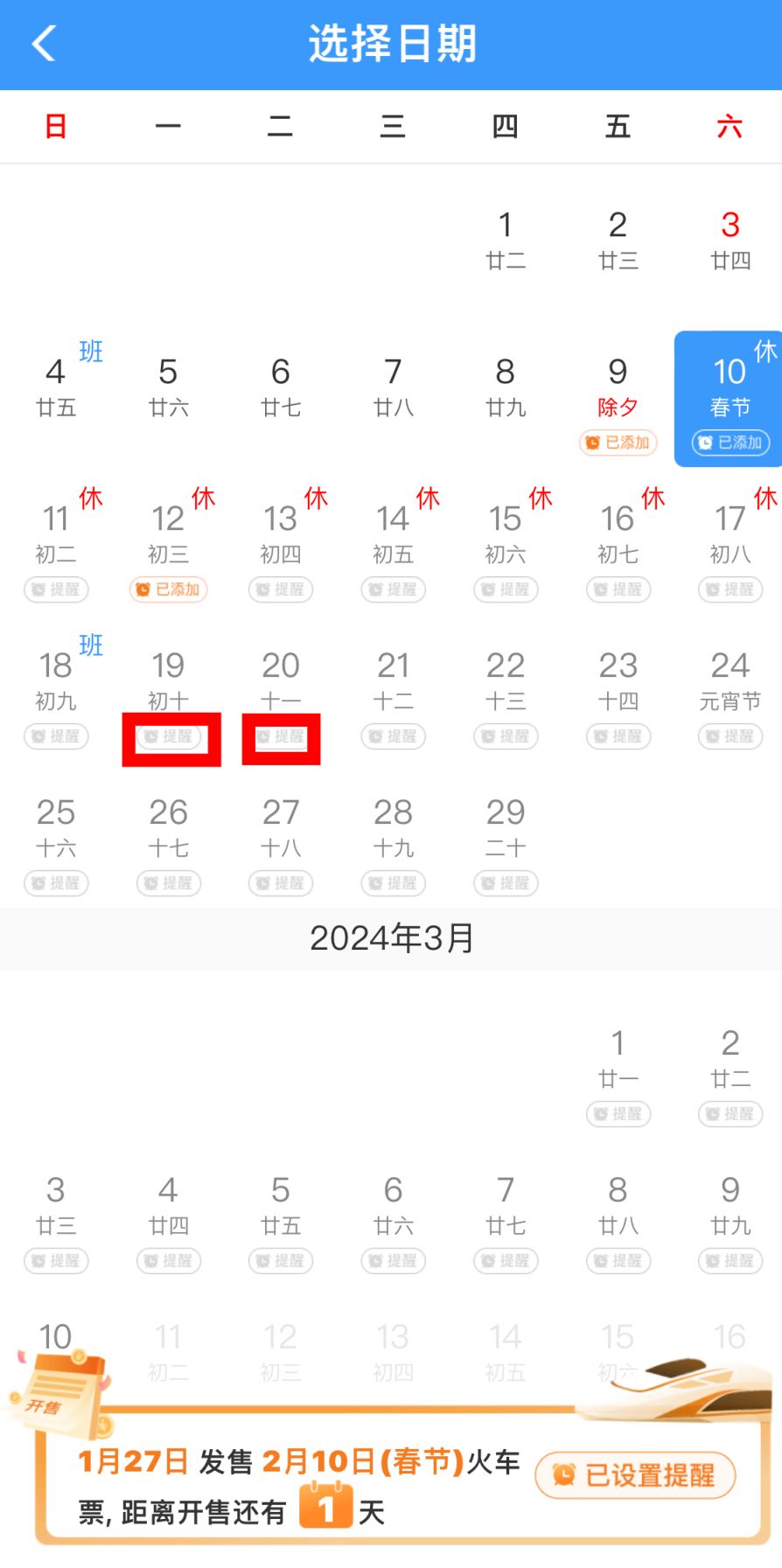Set a reminder (提醒) for February 20
This screenshot has width=782, height=1568.
click(x=281, y=737)
